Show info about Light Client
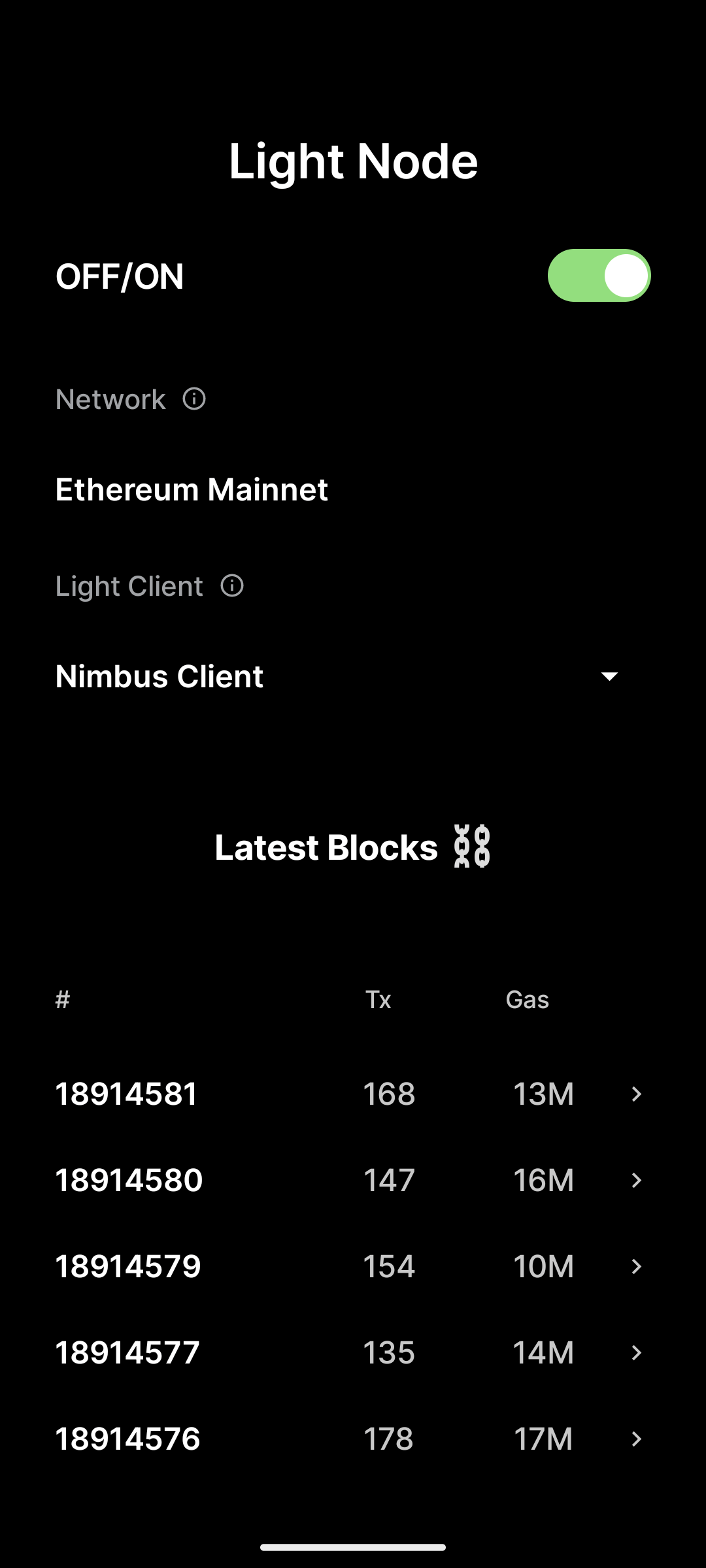This screenshot has width=706, height=1568. (232, 585)
